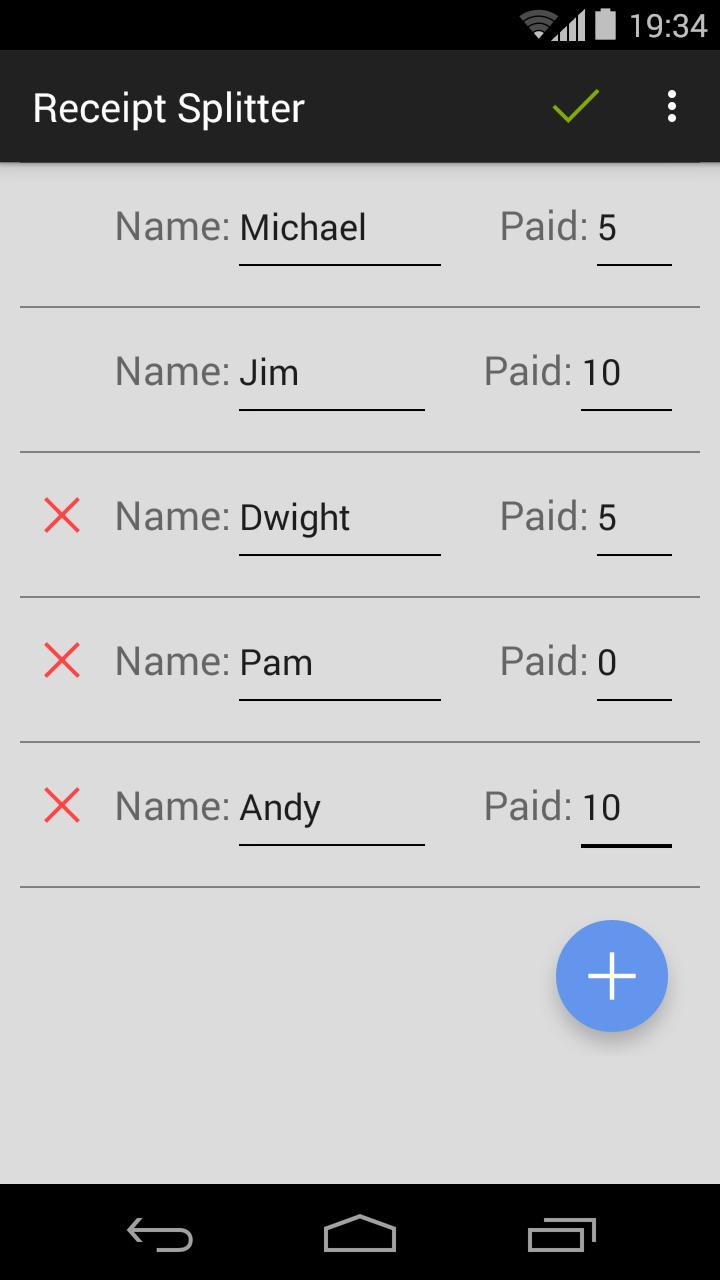Edit the name field containing Jim
The image size is (720, 1280).
[331, 374]
